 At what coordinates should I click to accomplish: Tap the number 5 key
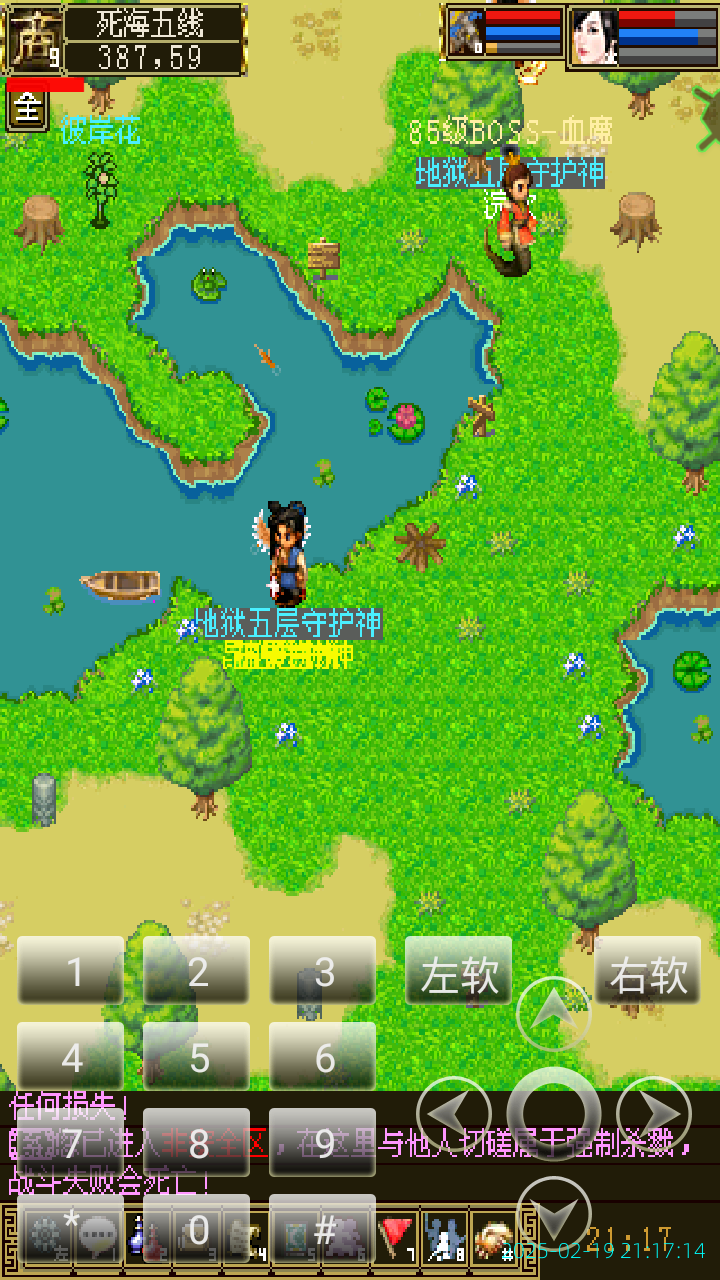pyautogui.click(x=197, y=1057)
